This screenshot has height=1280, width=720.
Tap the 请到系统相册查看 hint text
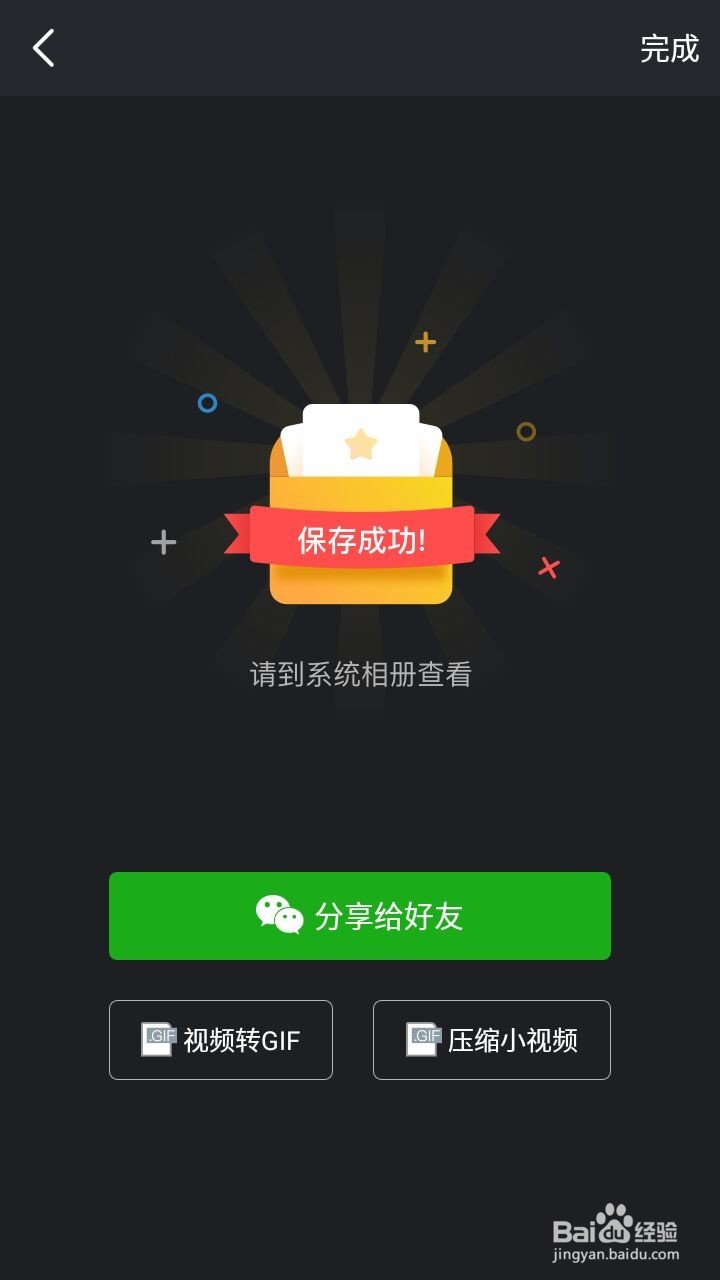click(360, 674)
